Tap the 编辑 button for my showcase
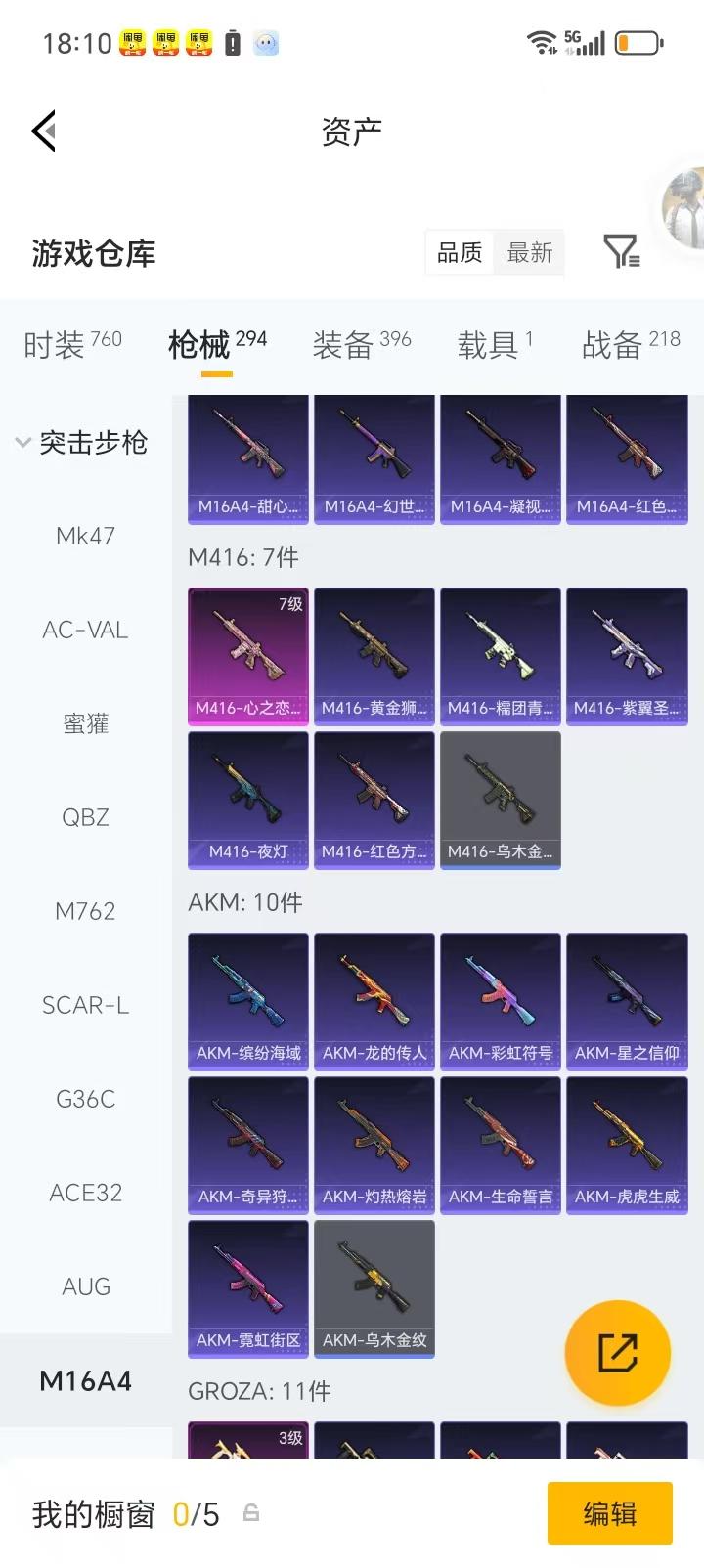The width and height of the screenshot is (704, 1568). (610, 1513)
